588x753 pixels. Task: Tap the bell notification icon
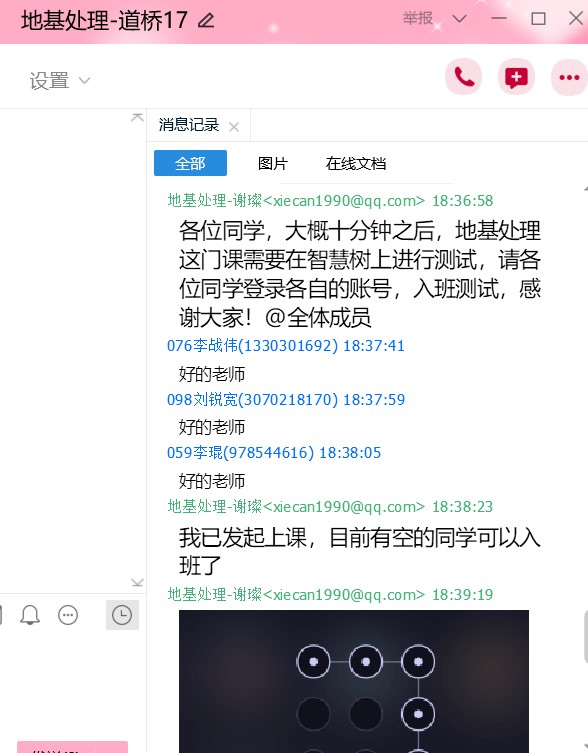click(x=30, y=615)
